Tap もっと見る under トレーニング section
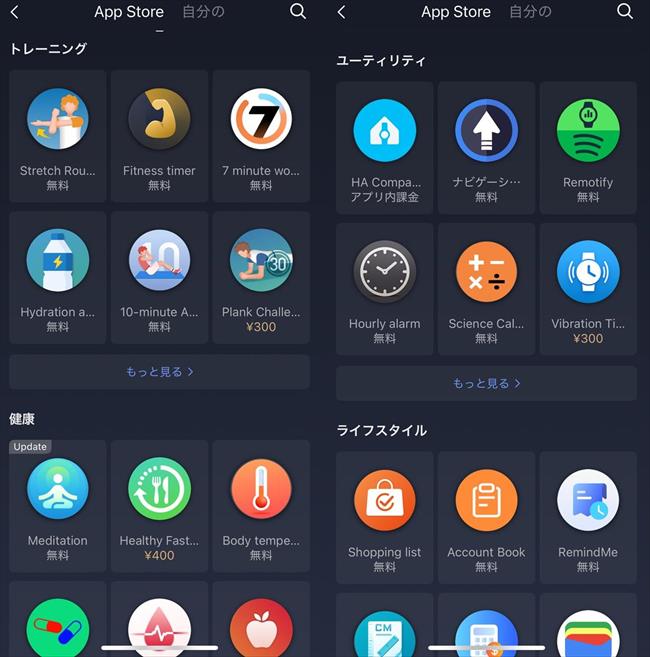This screenshot has width=650, height=657. (x=159, y=371)
